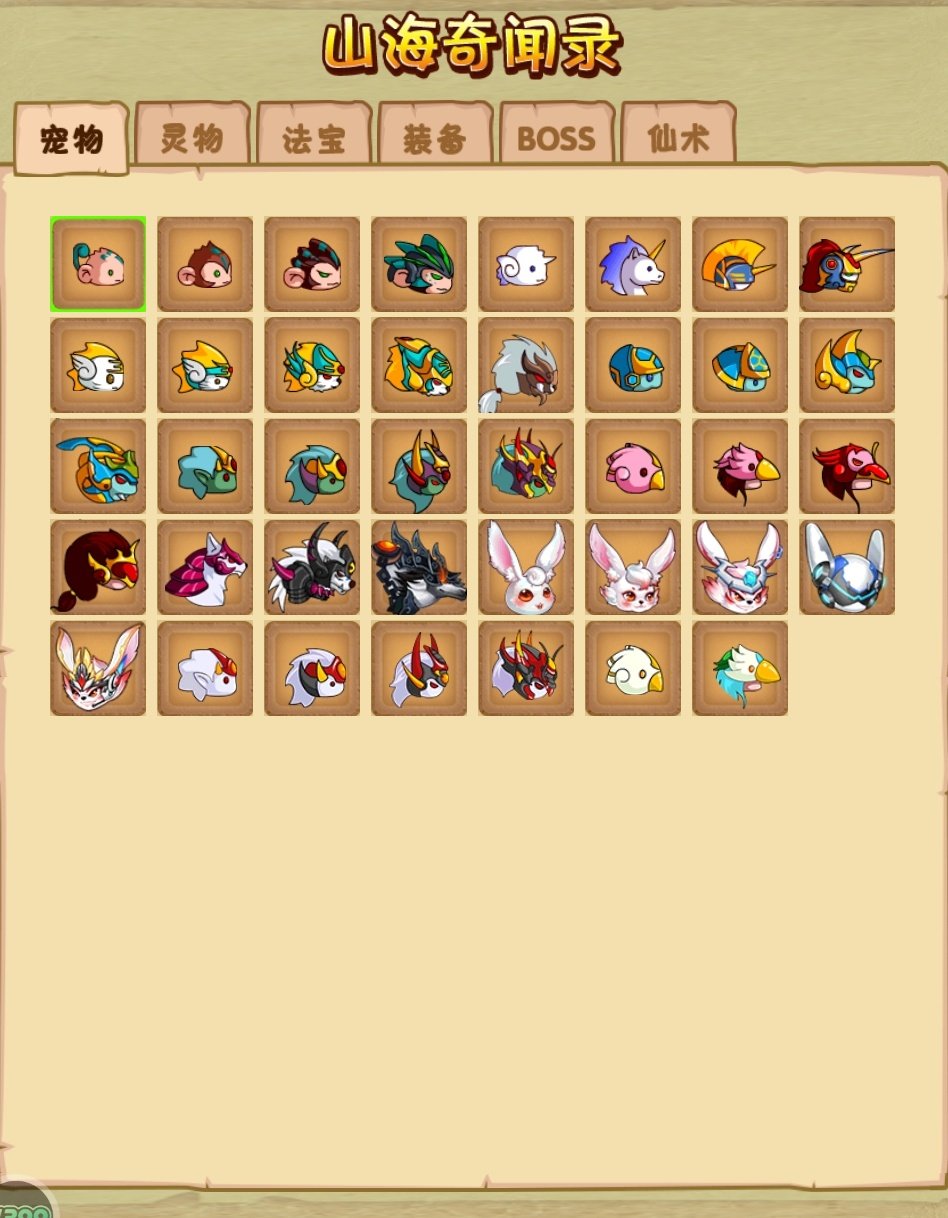This screenshot has height=1218, width=948.
Task: Open the dark red lion with flame crown
Action: pos(98,567)
